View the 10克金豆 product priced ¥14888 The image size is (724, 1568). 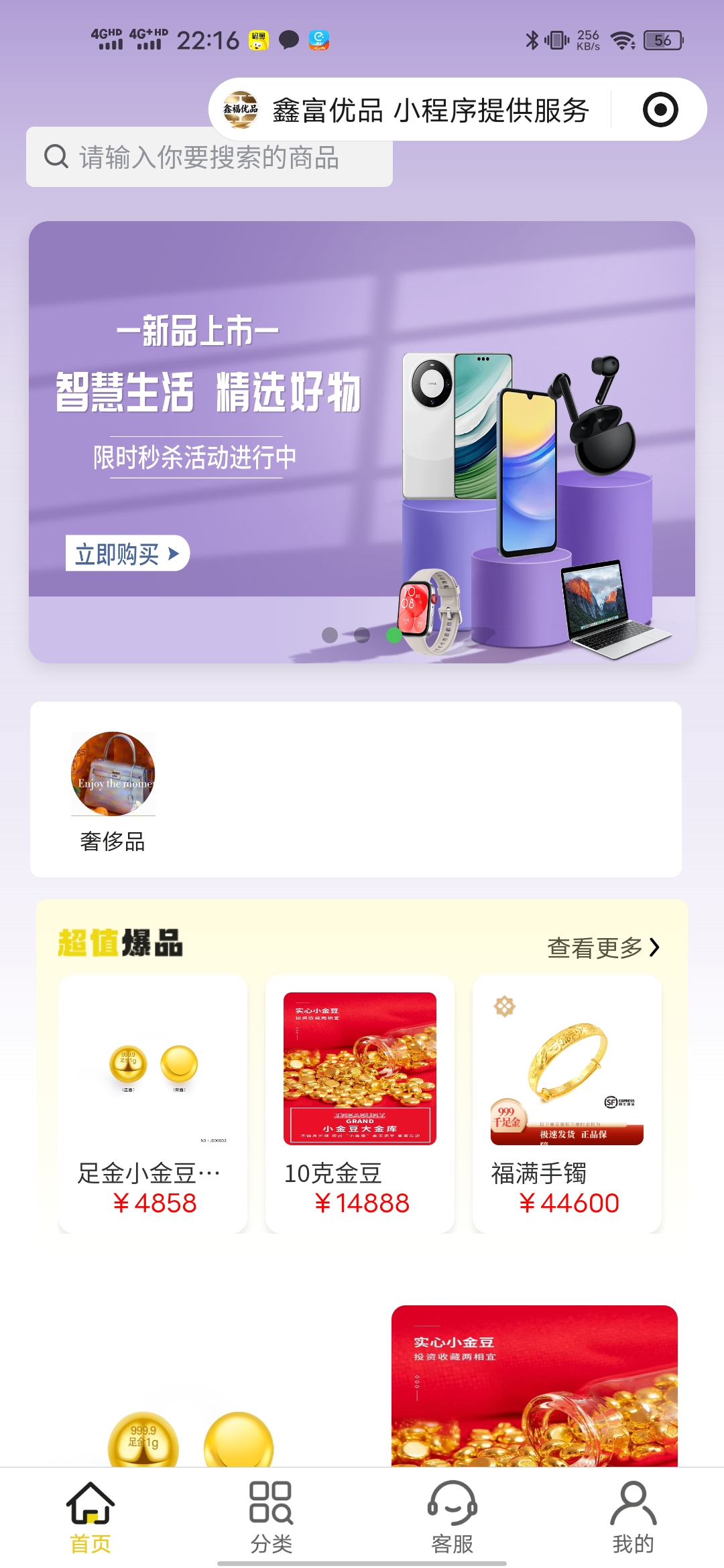point(360,1104)
